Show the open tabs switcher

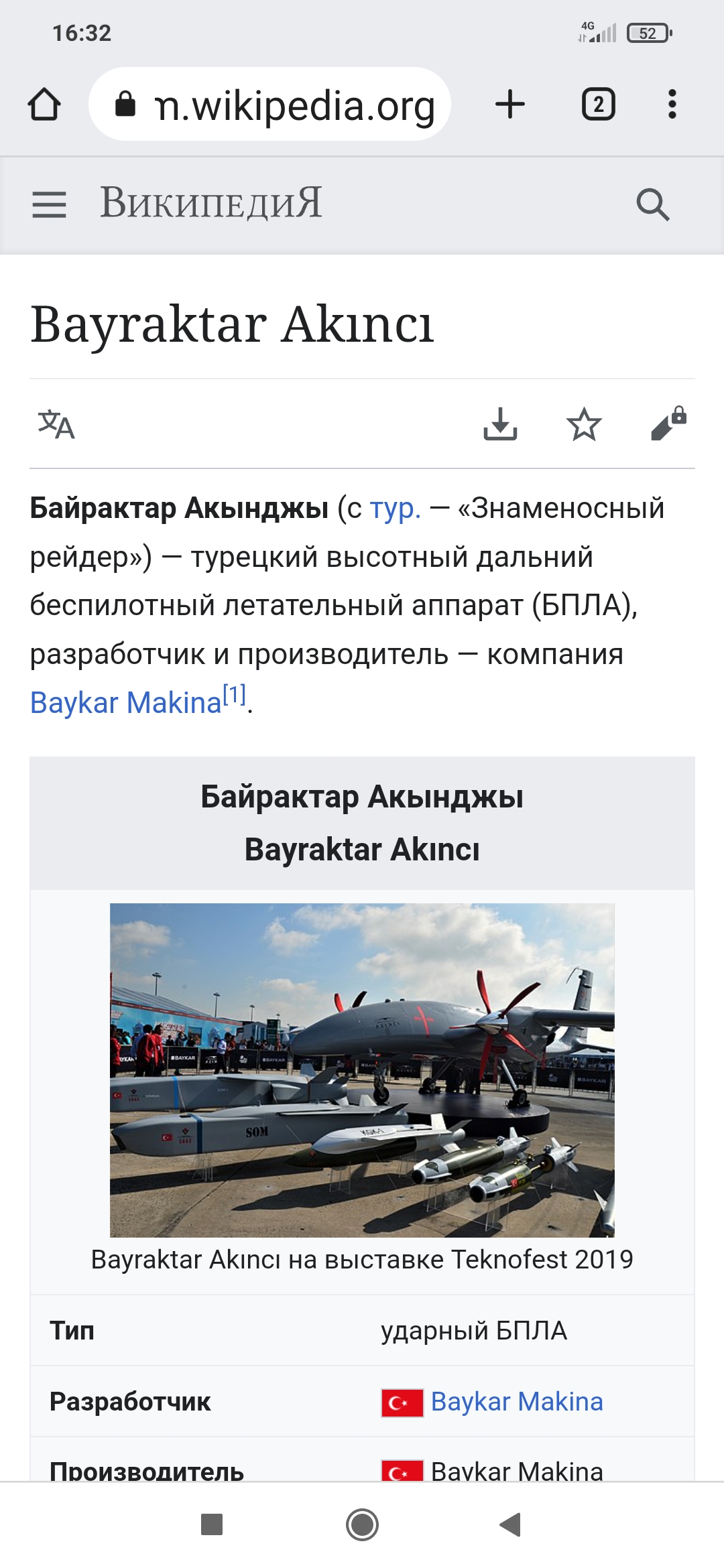click(598, 105)
